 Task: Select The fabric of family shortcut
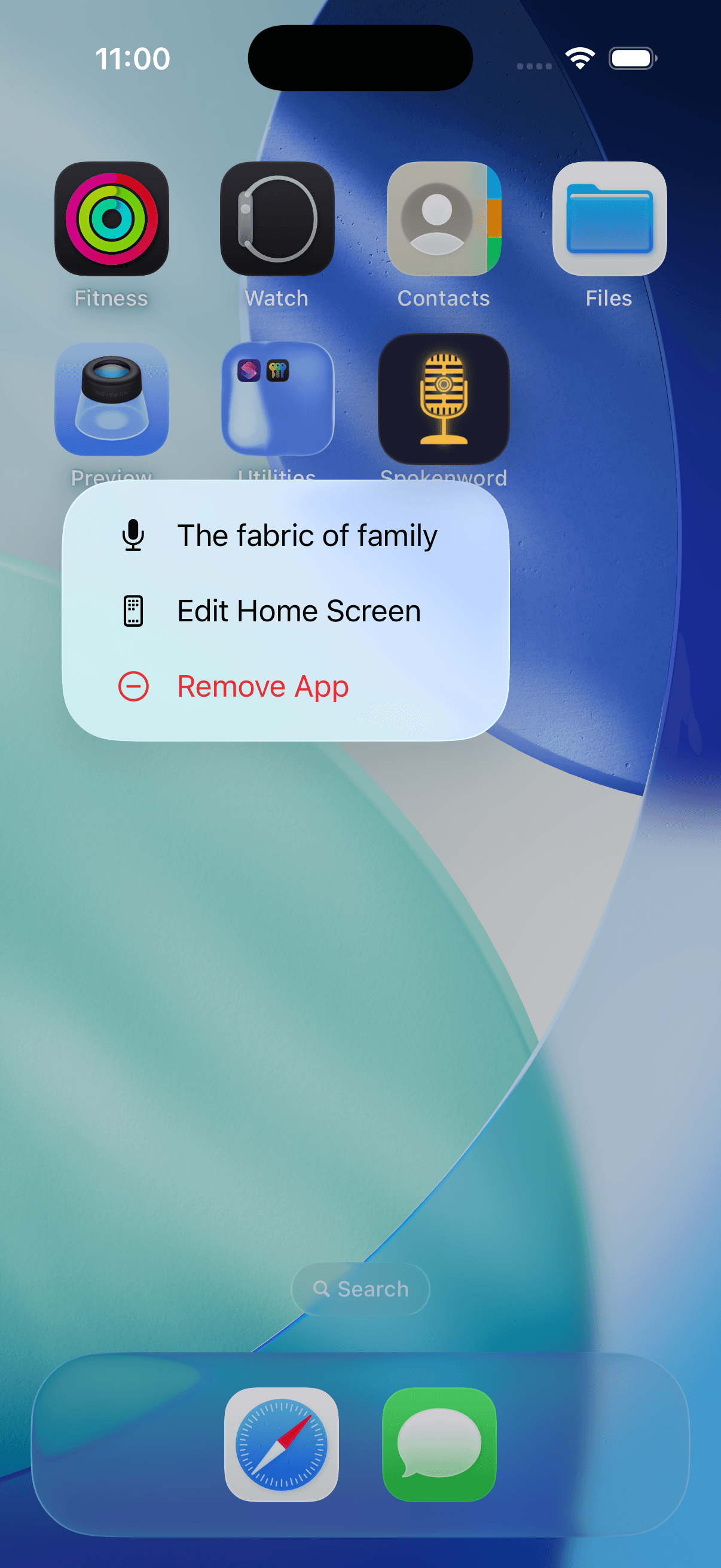(285, 536)
